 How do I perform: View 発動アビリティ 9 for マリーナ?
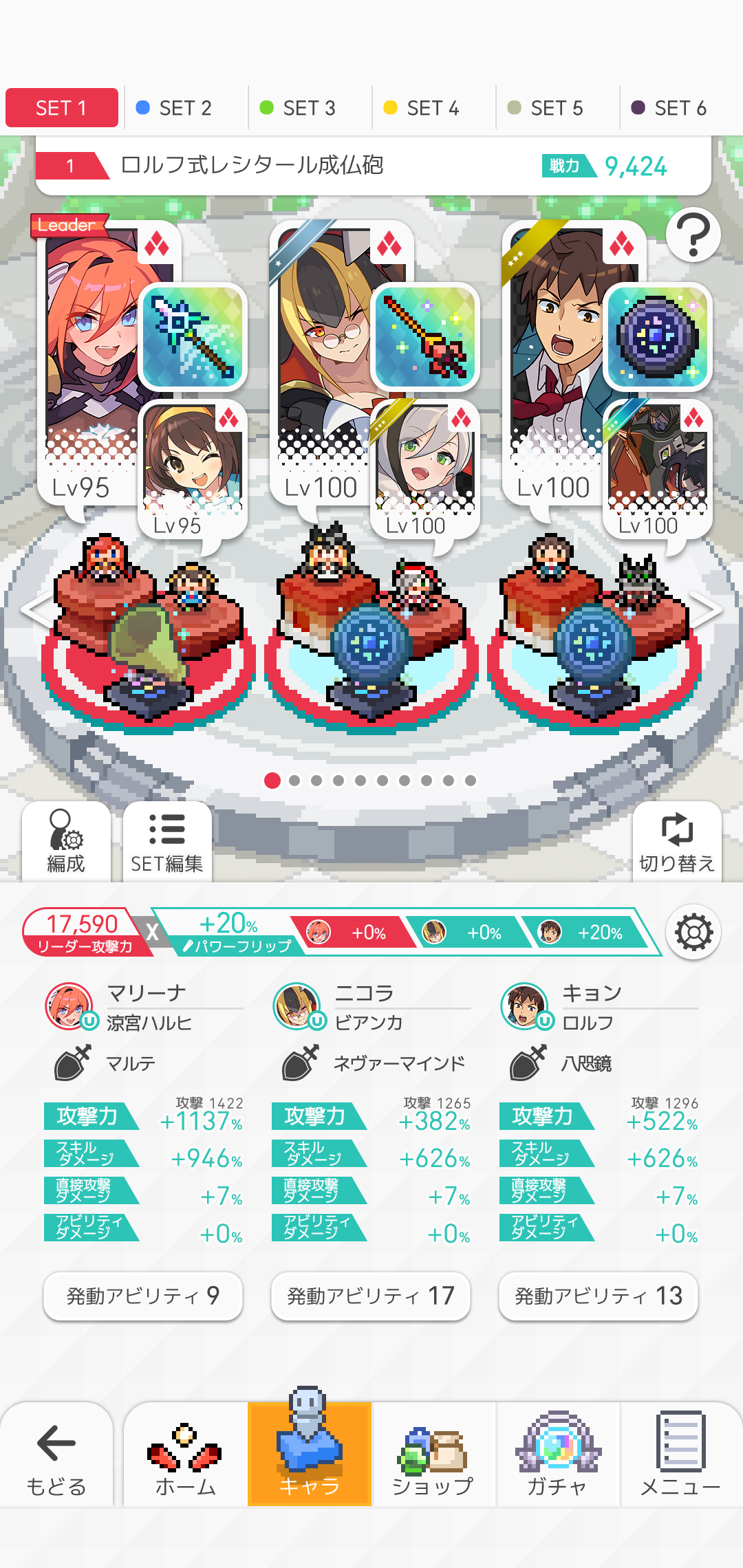pyautogui.click(x=143, y=1296)
